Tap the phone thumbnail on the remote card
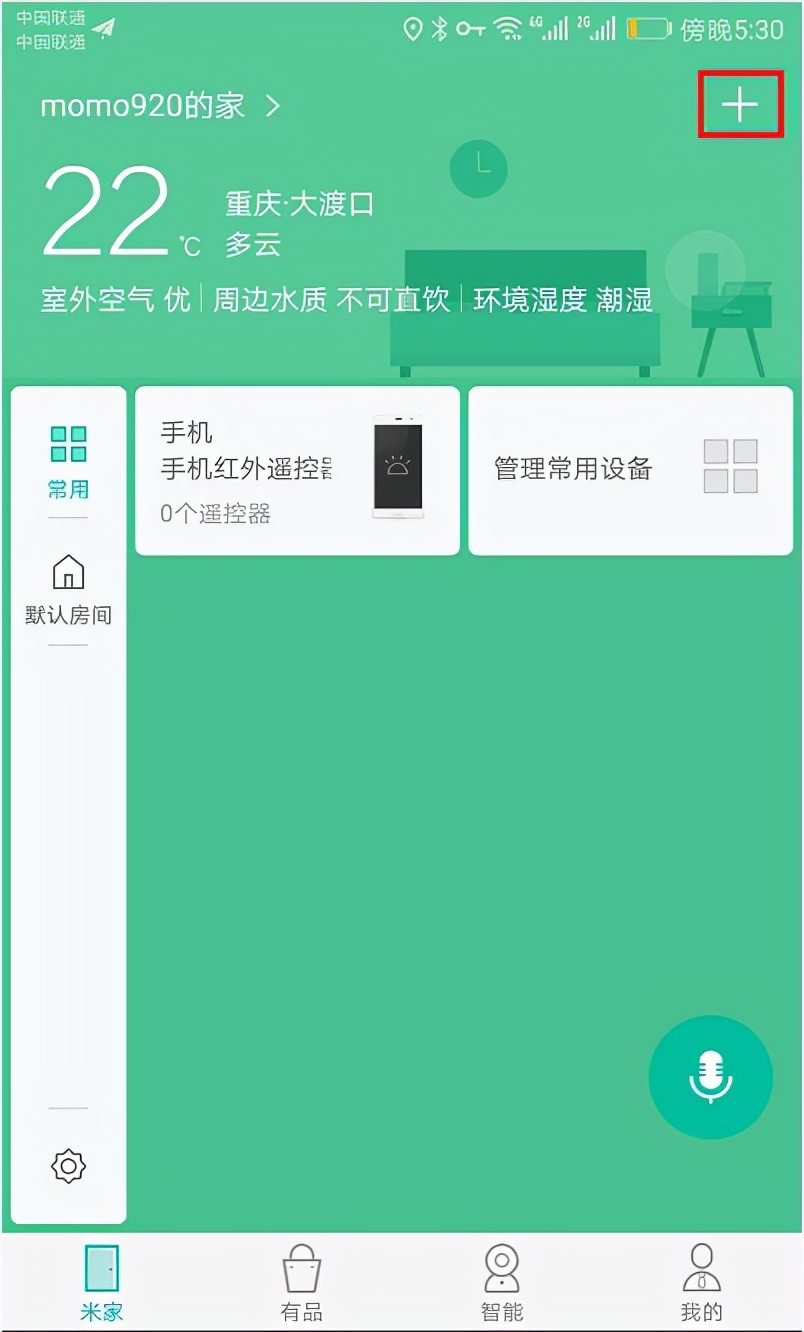Viewport: 804px width, 1332px height. coord(398,465)
